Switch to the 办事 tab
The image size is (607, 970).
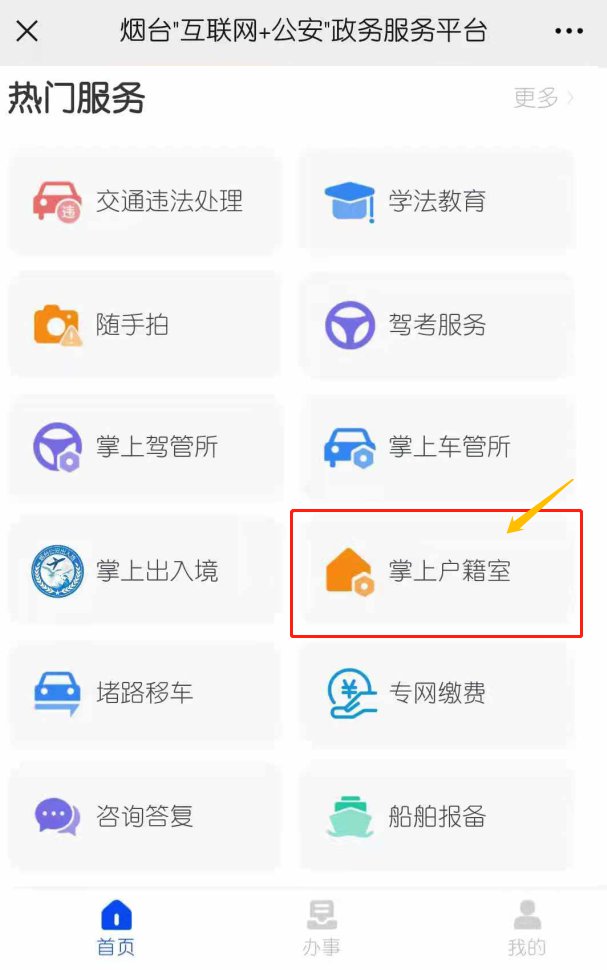[321, 928]
